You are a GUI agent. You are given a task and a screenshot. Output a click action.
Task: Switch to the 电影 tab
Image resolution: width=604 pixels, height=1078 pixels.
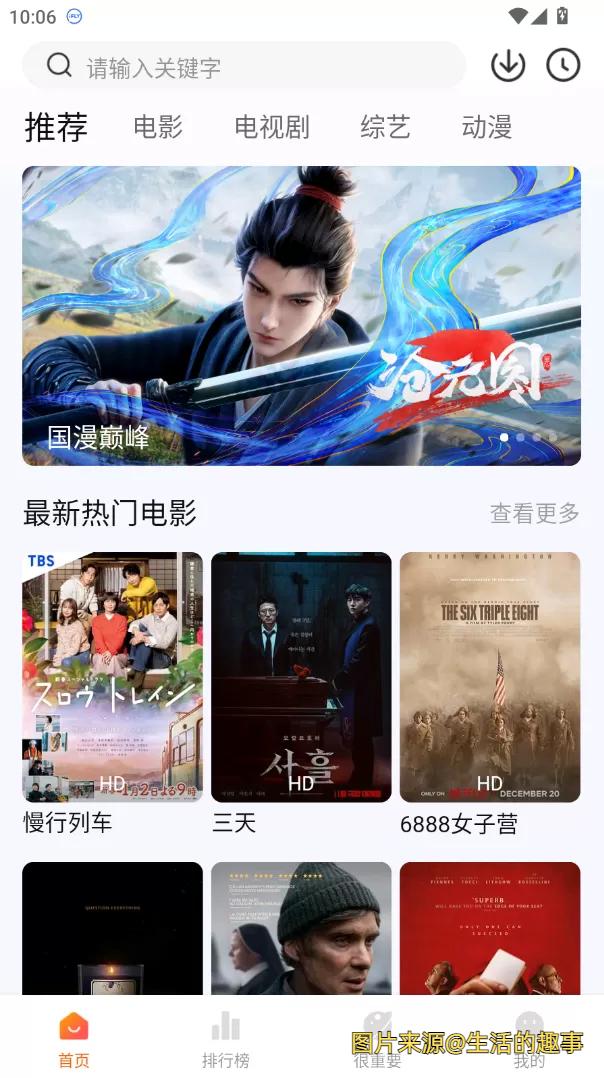click(158, 127)
